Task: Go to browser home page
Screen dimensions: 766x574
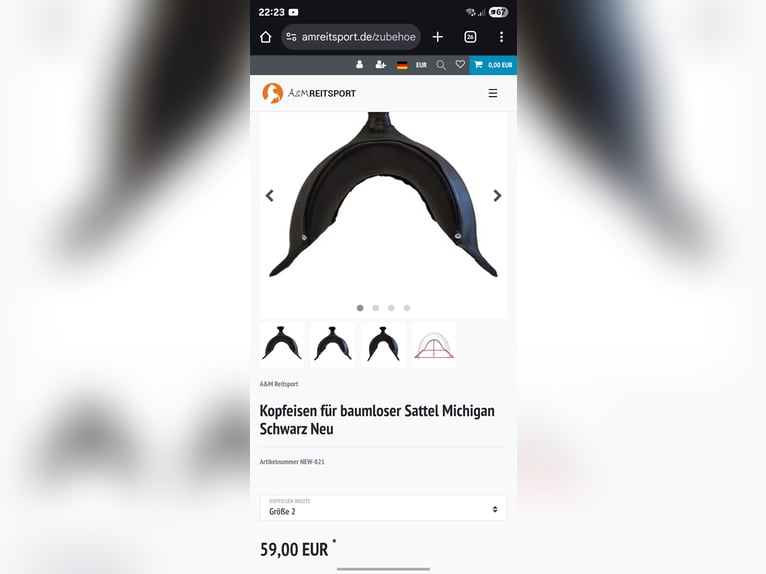Action: click(265, 37)
